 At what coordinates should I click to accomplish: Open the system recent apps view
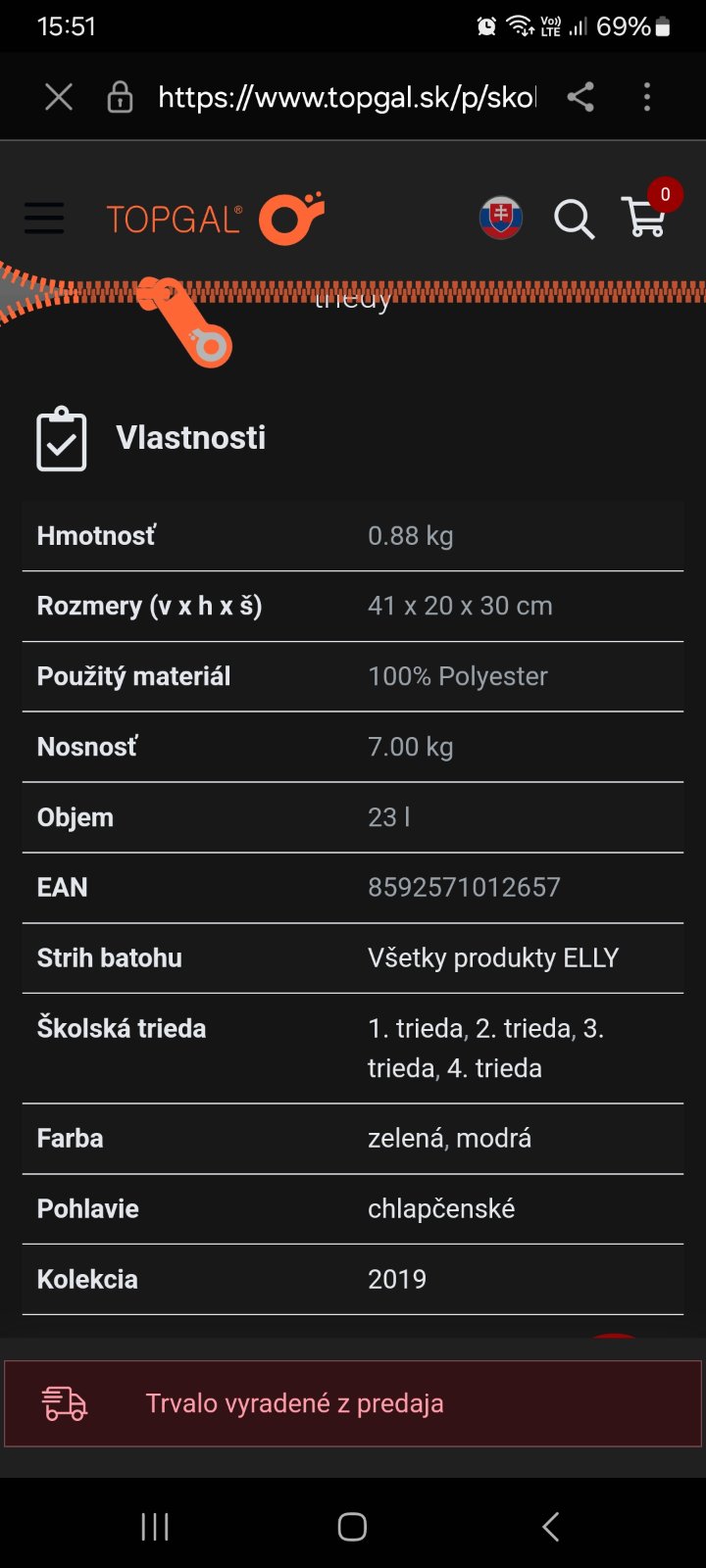[x=155, y=1526]
